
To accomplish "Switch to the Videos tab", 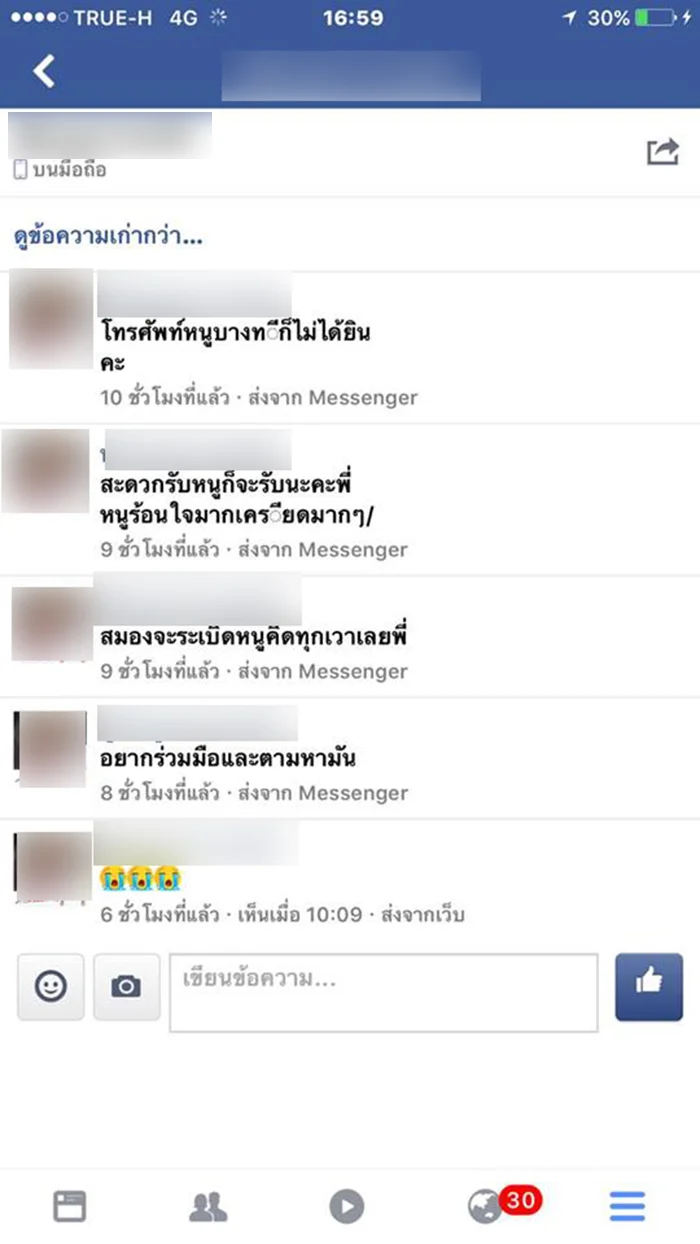I will point(347,1207).
